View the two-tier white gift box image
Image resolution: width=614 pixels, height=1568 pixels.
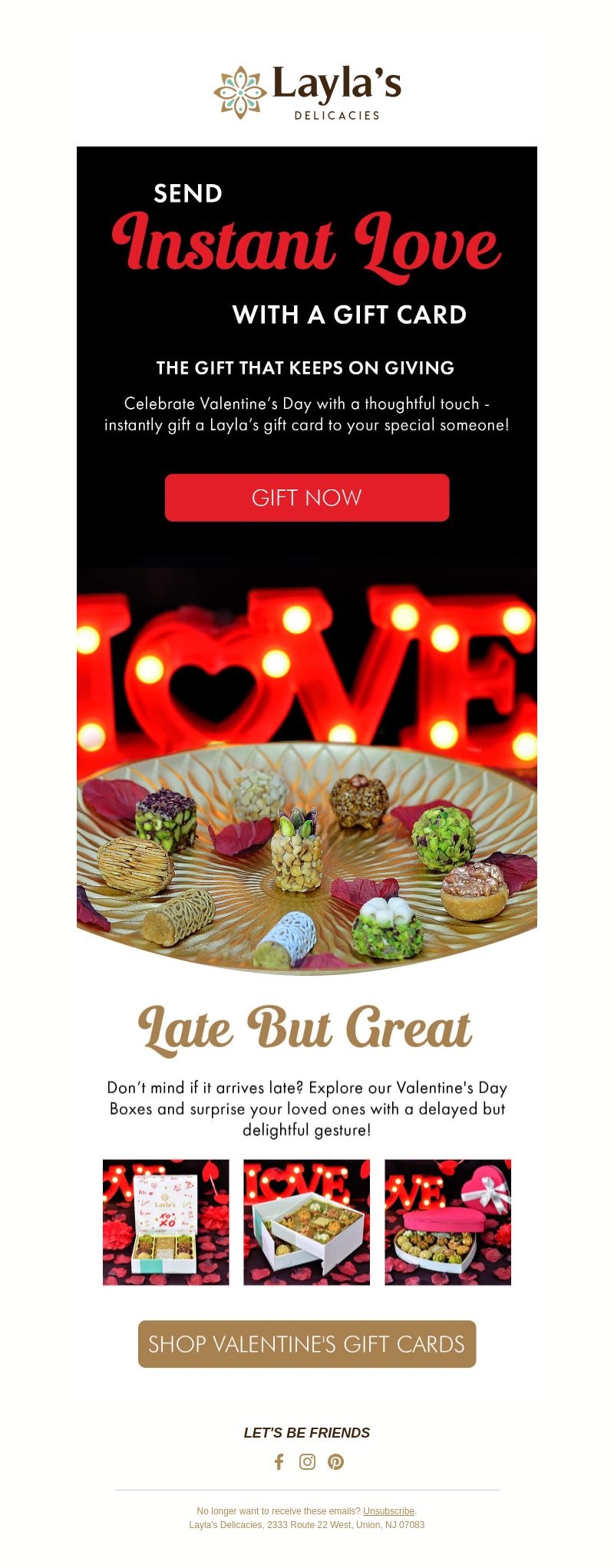307,1221
